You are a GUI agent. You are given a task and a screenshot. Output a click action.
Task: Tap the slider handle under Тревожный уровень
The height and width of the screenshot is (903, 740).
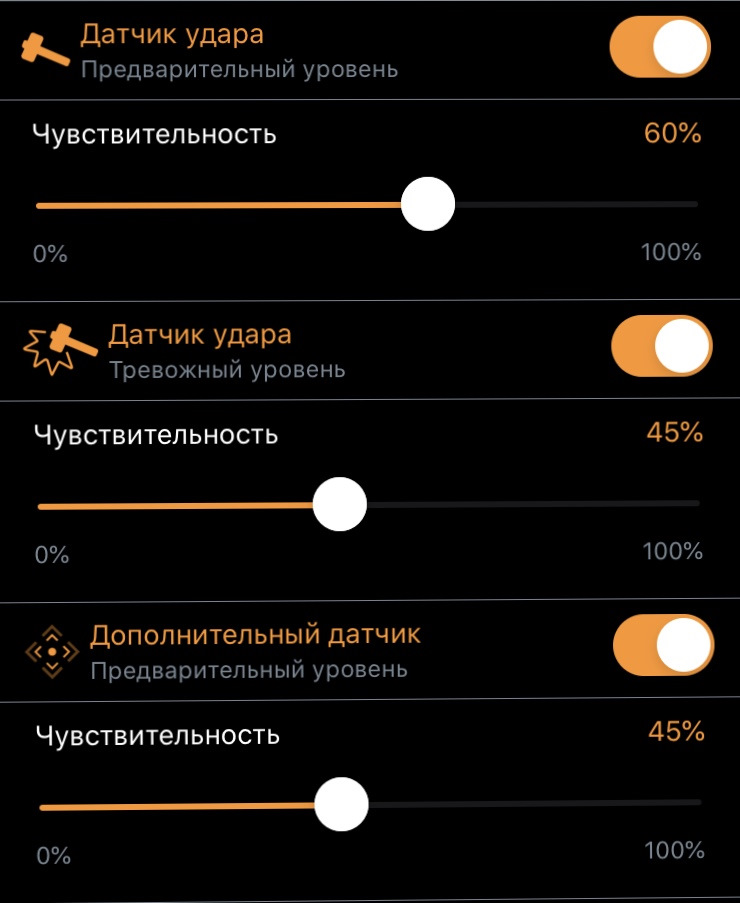pyautogui.click(x=340, y=505)
